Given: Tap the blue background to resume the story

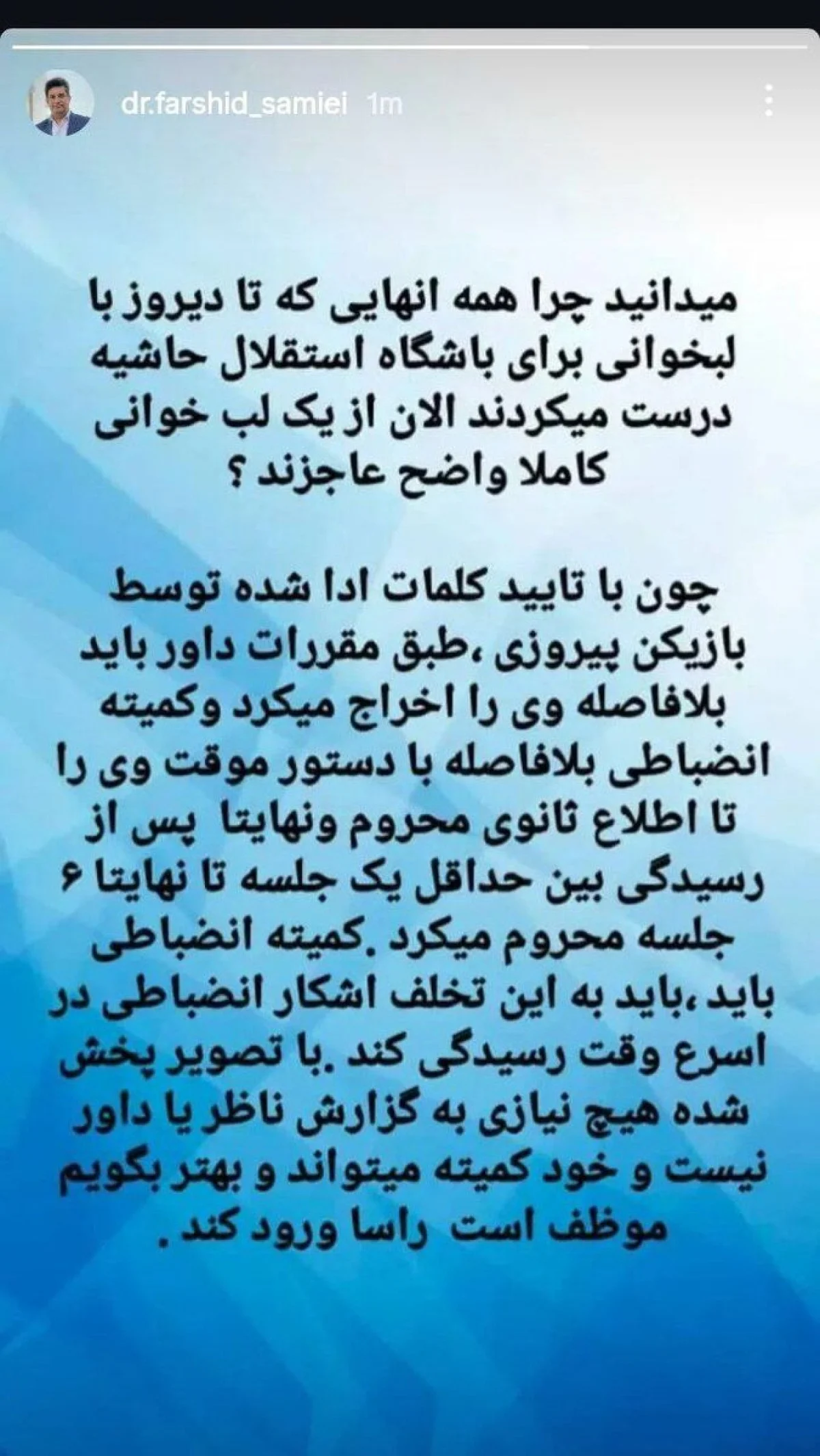Looking at the screenshot, I should pyautogui.click(x=410, y=1333).
